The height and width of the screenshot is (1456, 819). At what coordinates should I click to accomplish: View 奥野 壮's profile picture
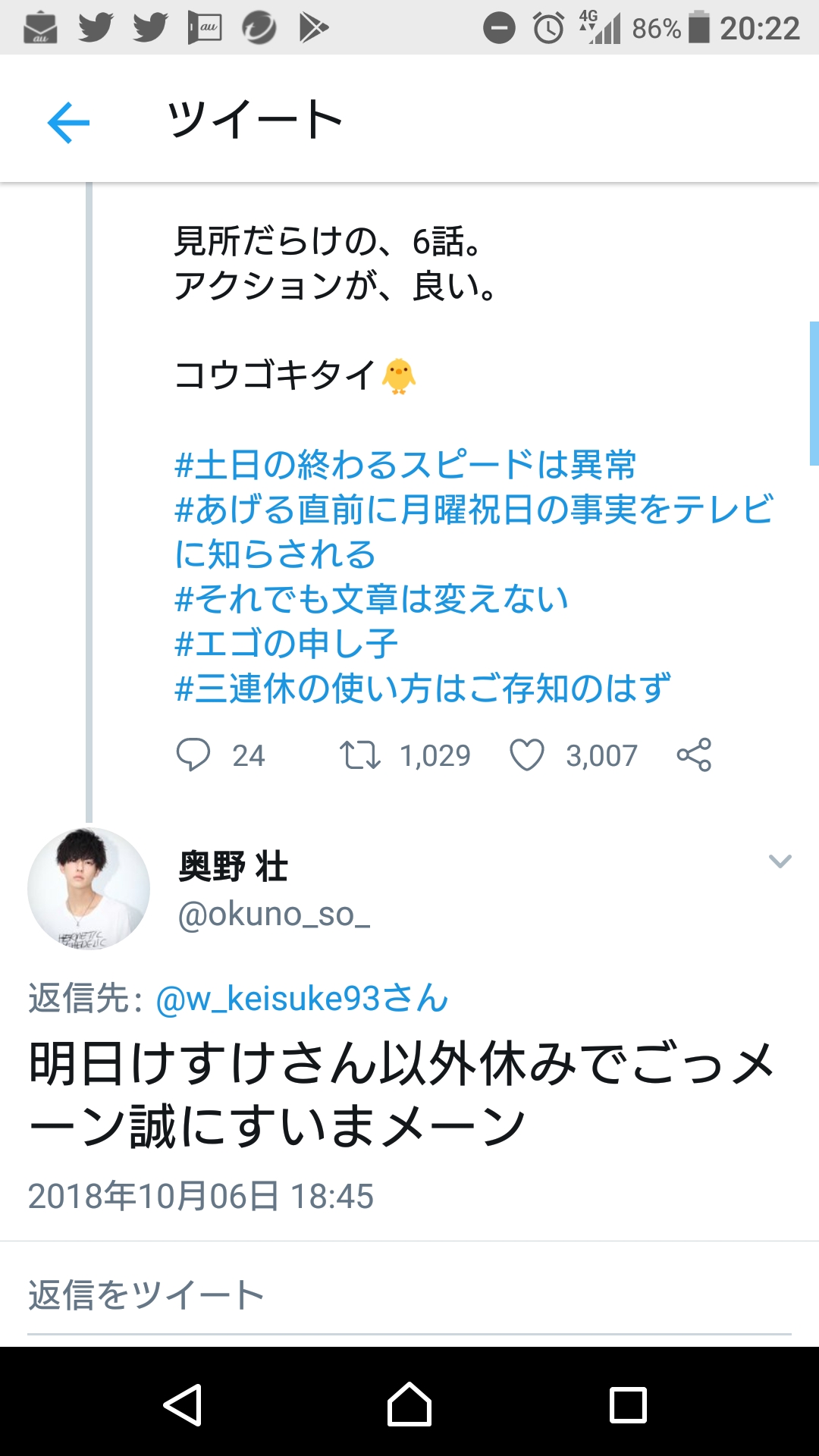[x=89, y=888]
